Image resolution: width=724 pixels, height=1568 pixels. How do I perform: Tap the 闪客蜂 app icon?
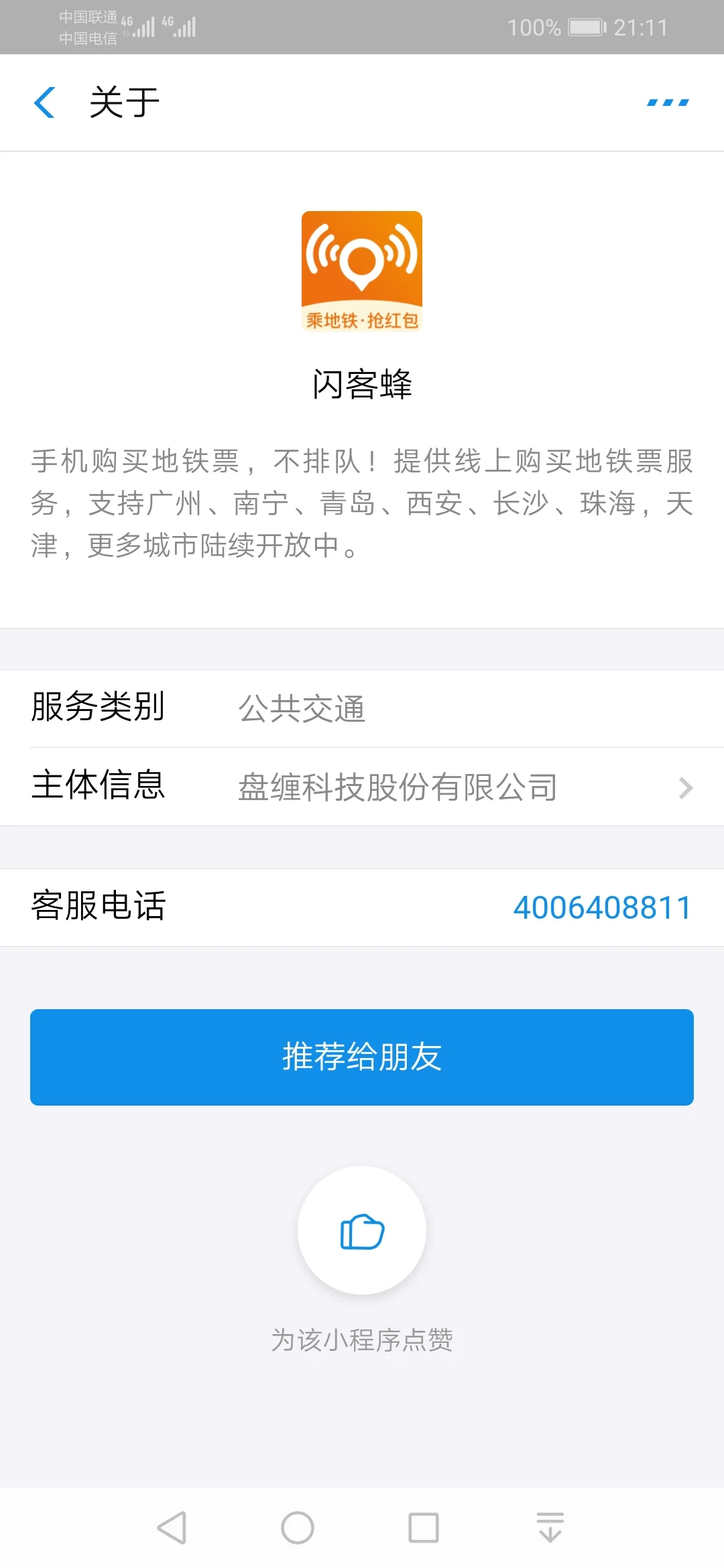[362, 271]
